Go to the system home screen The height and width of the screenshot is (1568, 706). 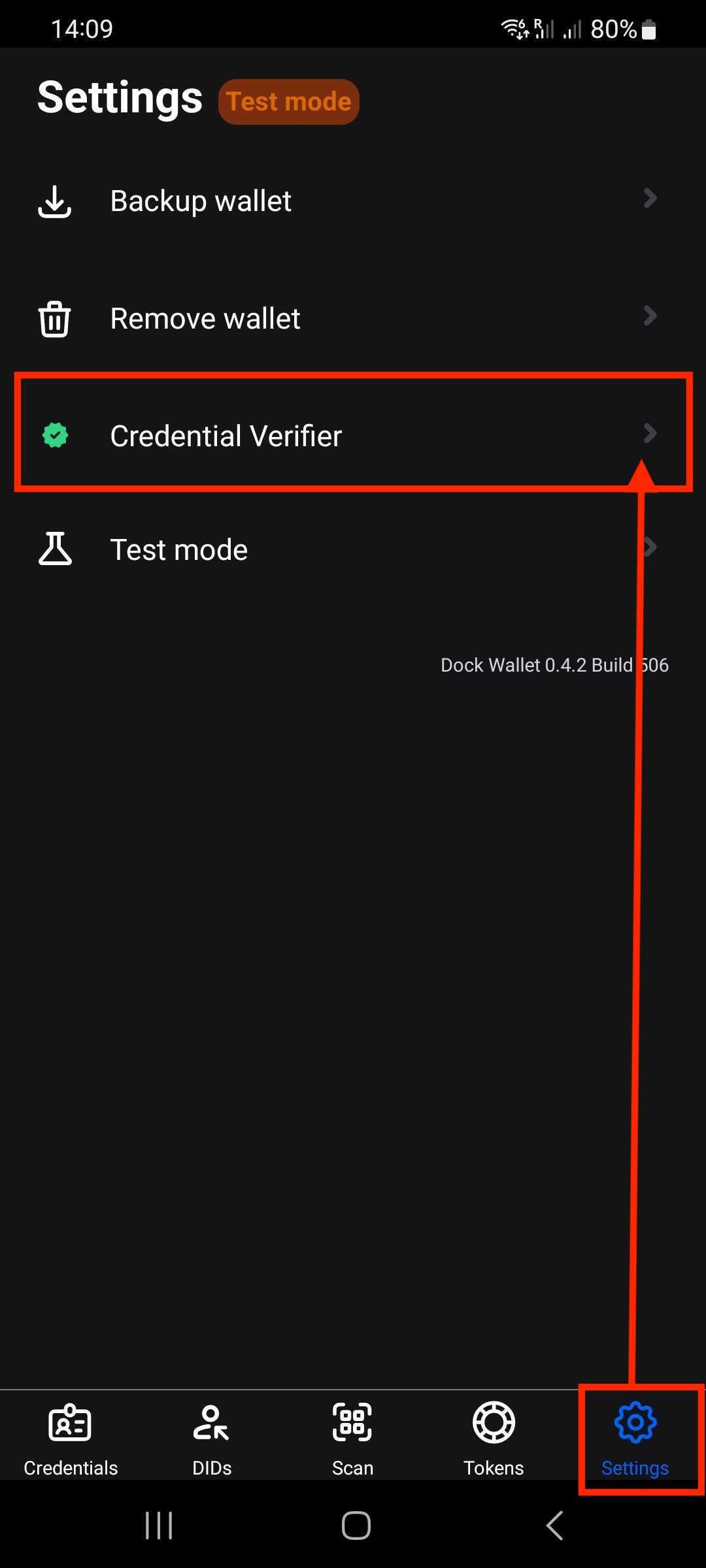click(x=356, y=1526)
